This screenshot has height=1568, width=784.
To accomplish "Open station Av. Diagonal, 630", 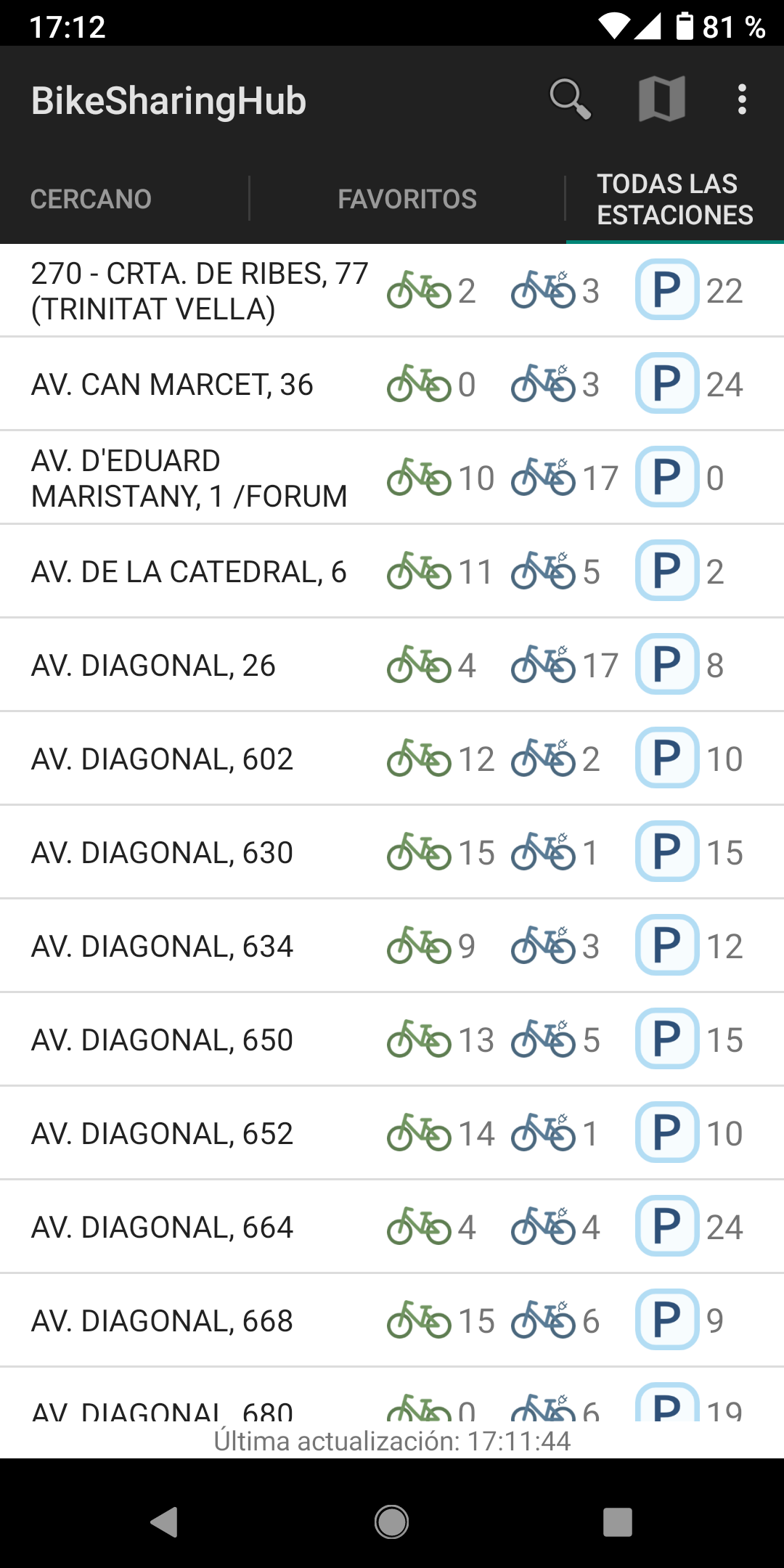I will pos(162,853).
